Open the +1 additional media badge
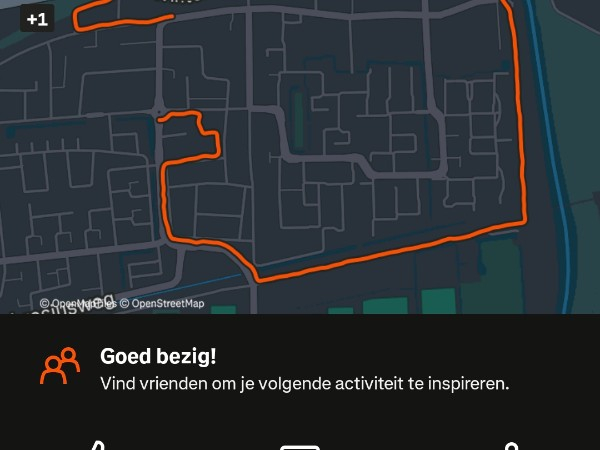 coord(37,19)
